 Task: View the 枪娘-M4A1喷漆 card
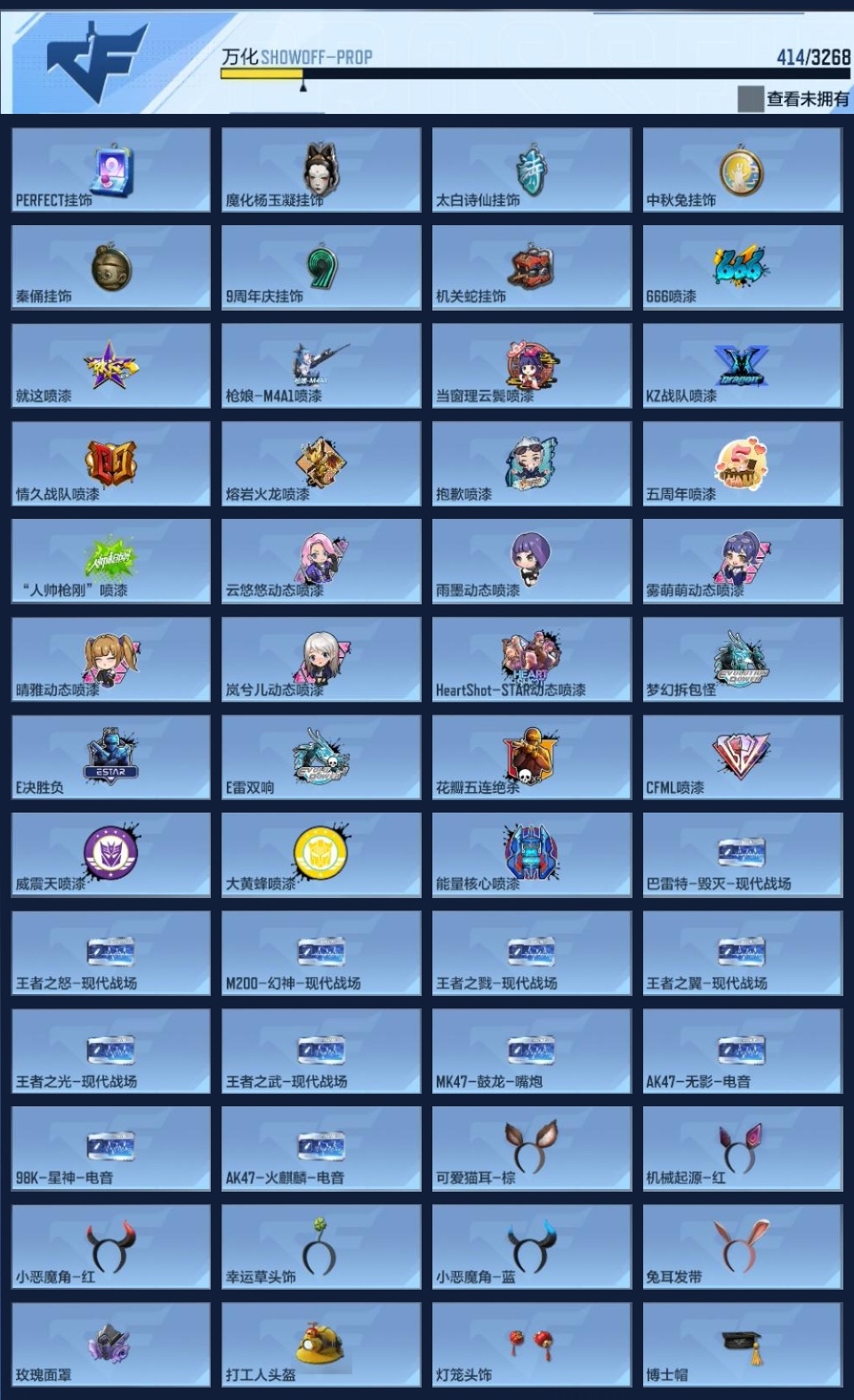click(321, 366)
